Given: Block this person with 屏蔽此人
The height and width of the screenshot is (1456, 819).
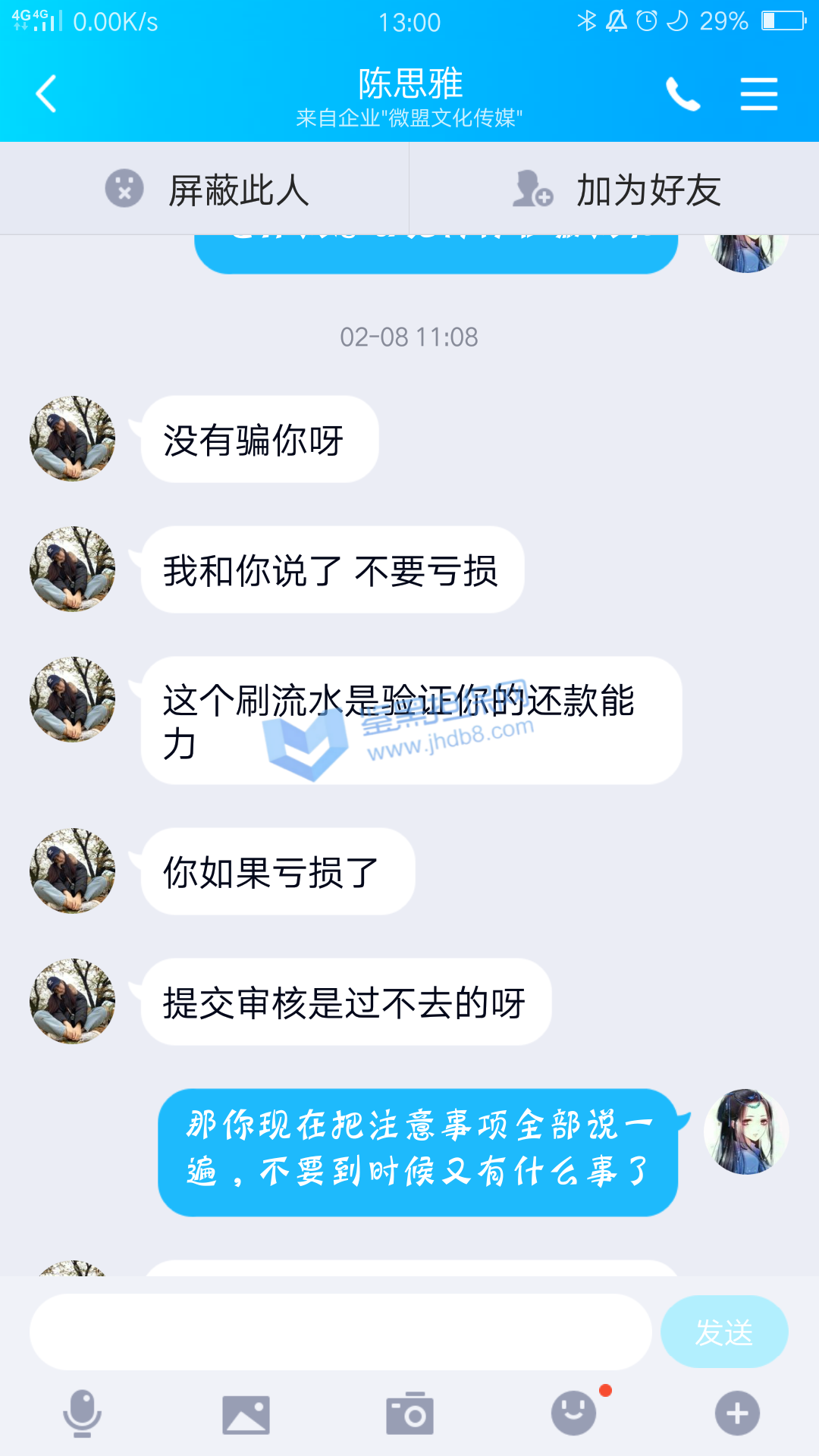Looking at the screenshot, I should 206,190.
